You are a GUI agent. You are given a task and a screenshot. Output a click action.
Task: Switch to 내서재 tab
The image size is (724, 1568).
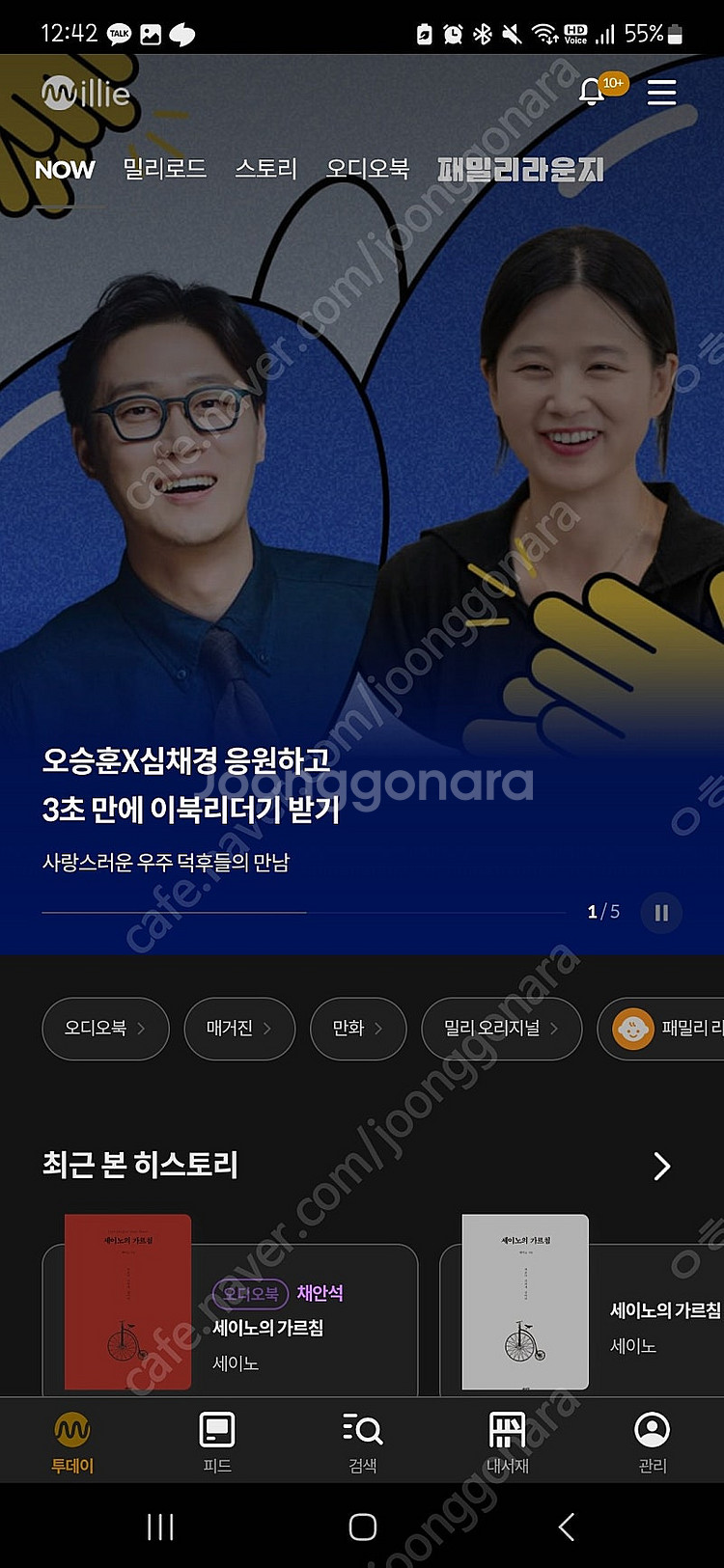507,1442
